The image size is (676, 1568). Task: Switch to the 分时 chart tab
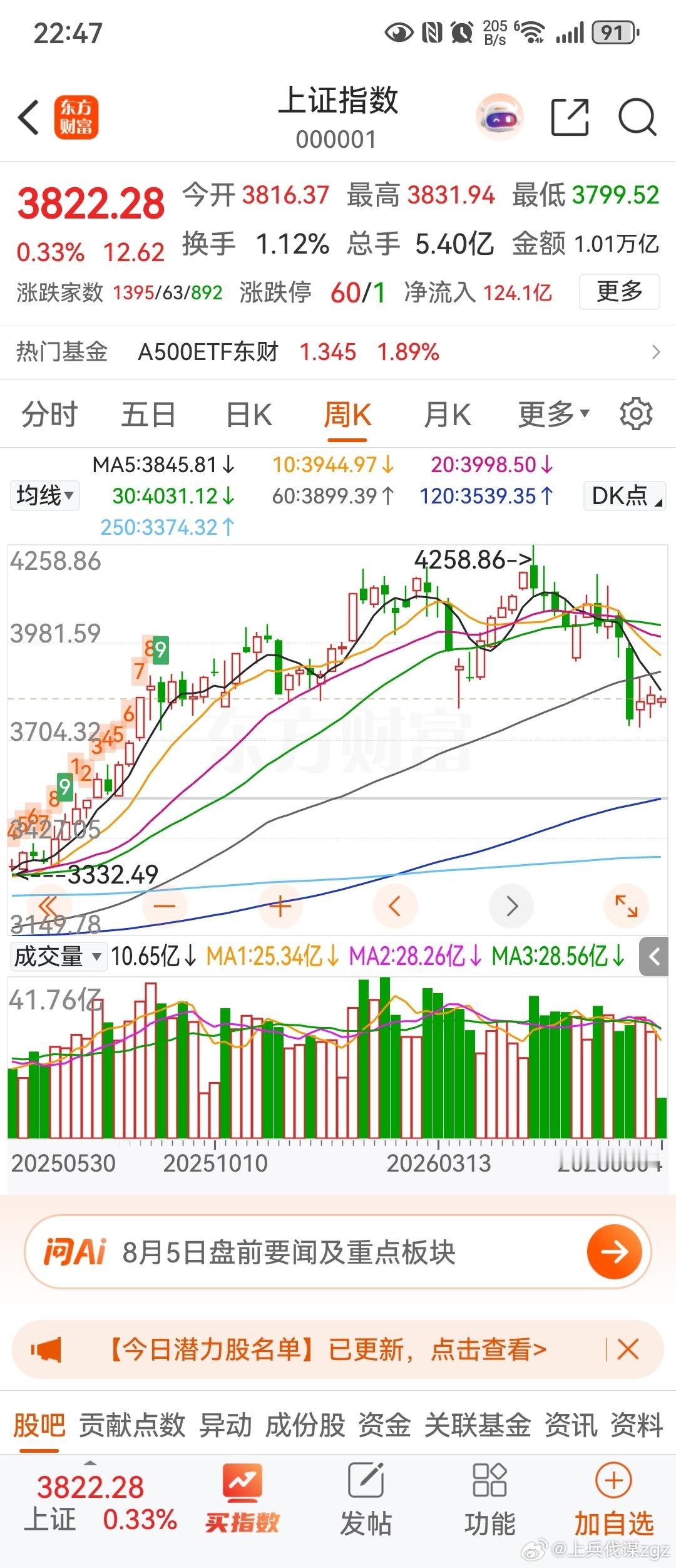(x=49, y=415)
